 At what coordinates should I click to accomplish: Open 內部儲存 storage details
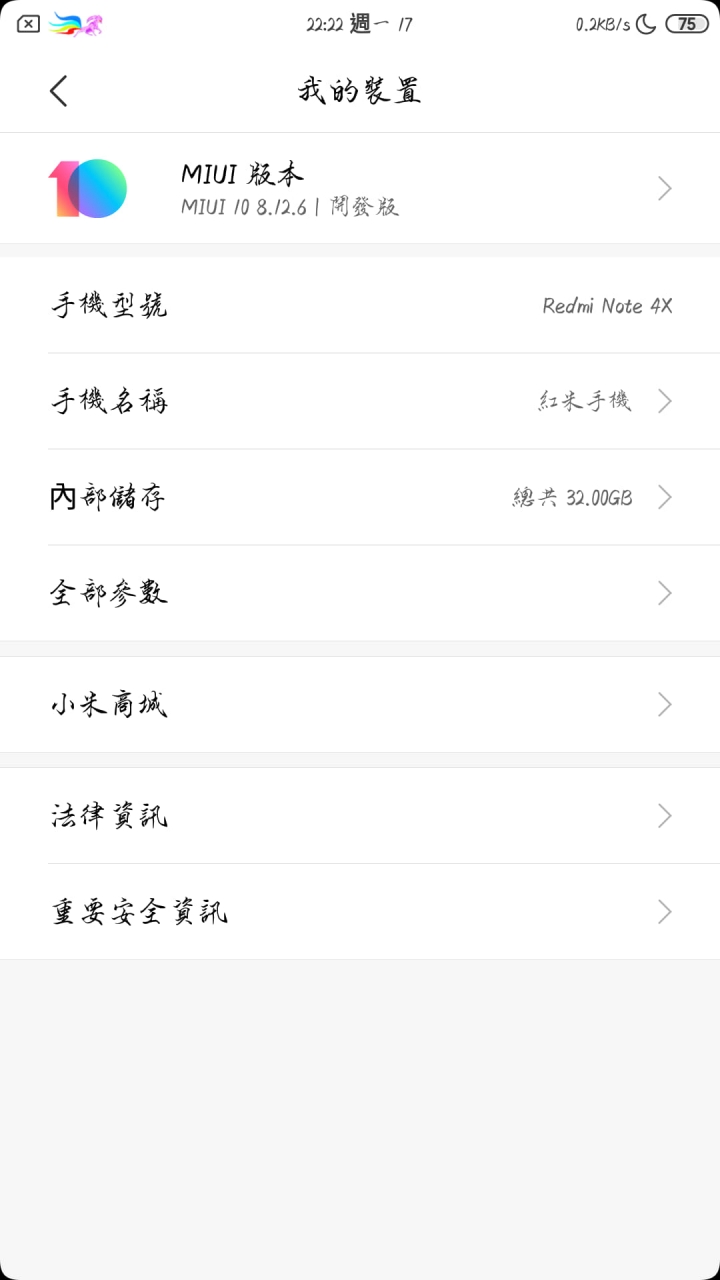(360, 497)
